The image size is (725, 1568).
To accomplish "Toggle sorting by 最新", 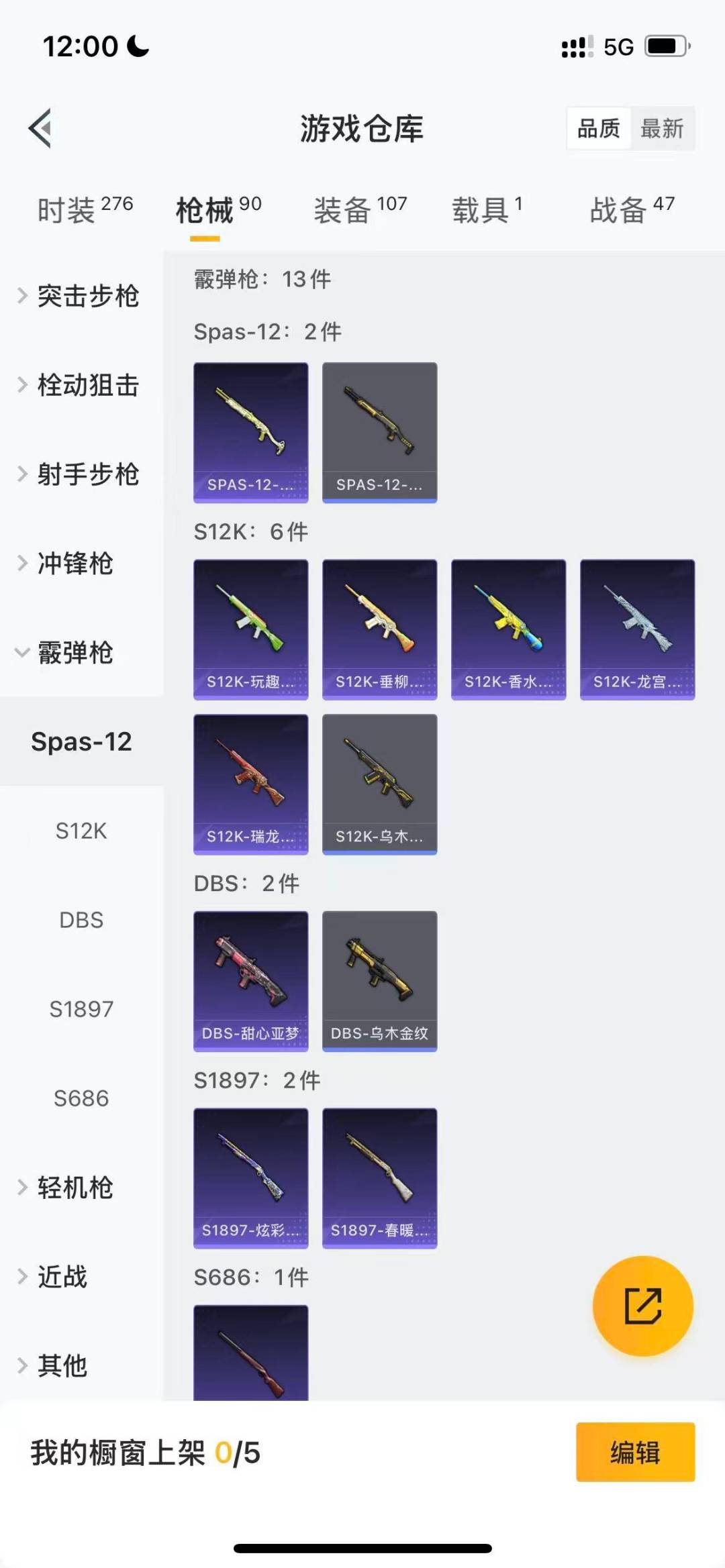I will point(662,128).
